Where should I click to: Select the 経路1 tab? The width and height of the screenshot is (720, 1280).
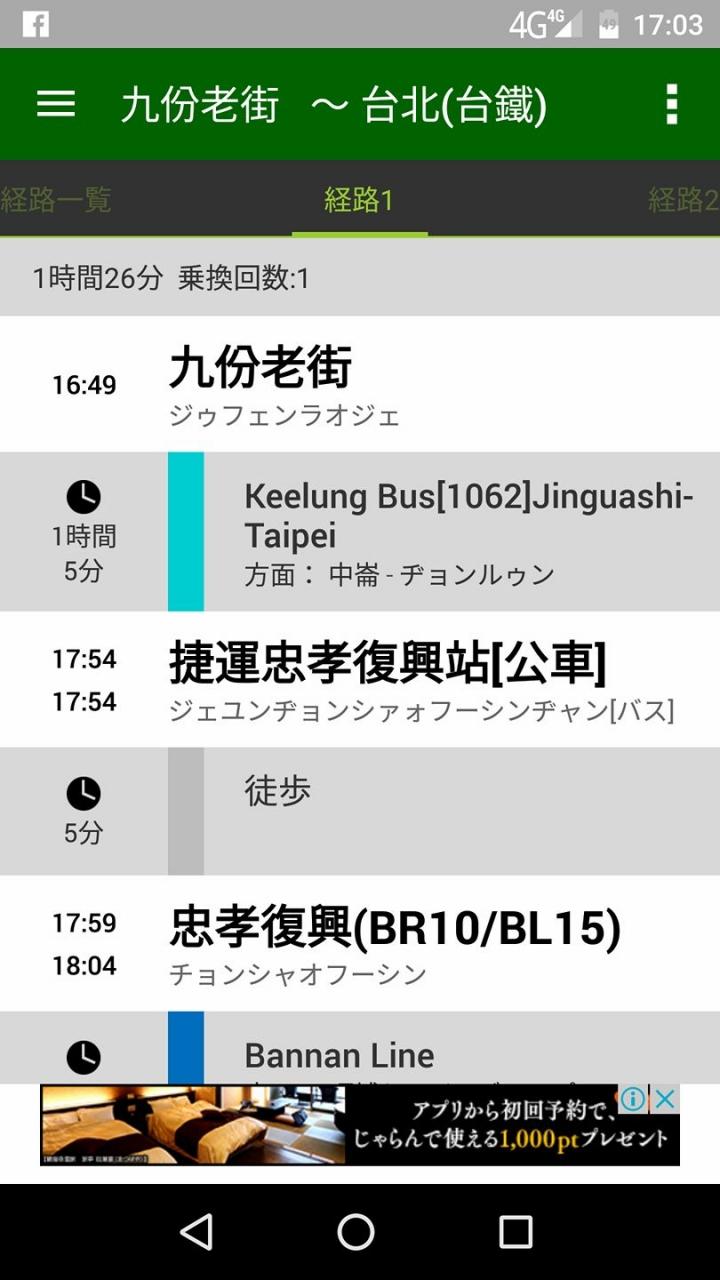point(359,200)
